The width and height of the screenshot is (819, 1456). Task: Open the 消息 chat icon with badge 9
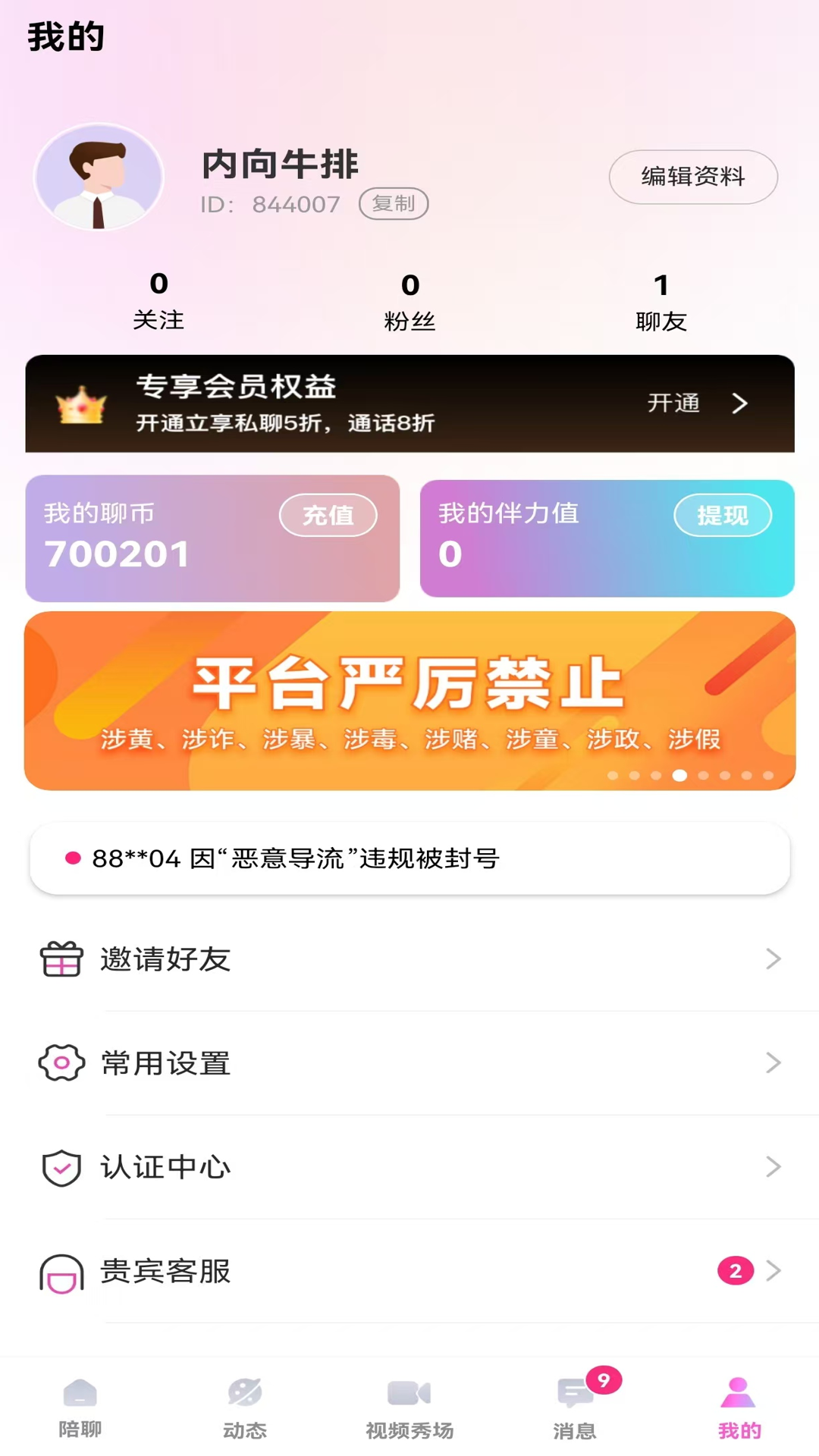click(x=573, y=1407)
